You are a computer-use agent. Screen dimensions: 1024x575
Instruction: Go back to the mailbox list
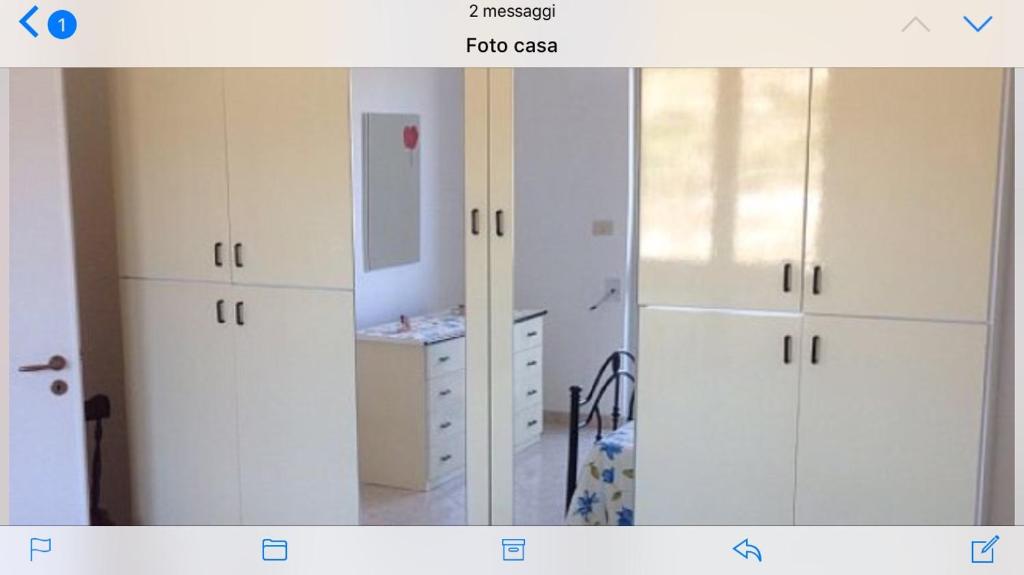[x=30, y=22]
